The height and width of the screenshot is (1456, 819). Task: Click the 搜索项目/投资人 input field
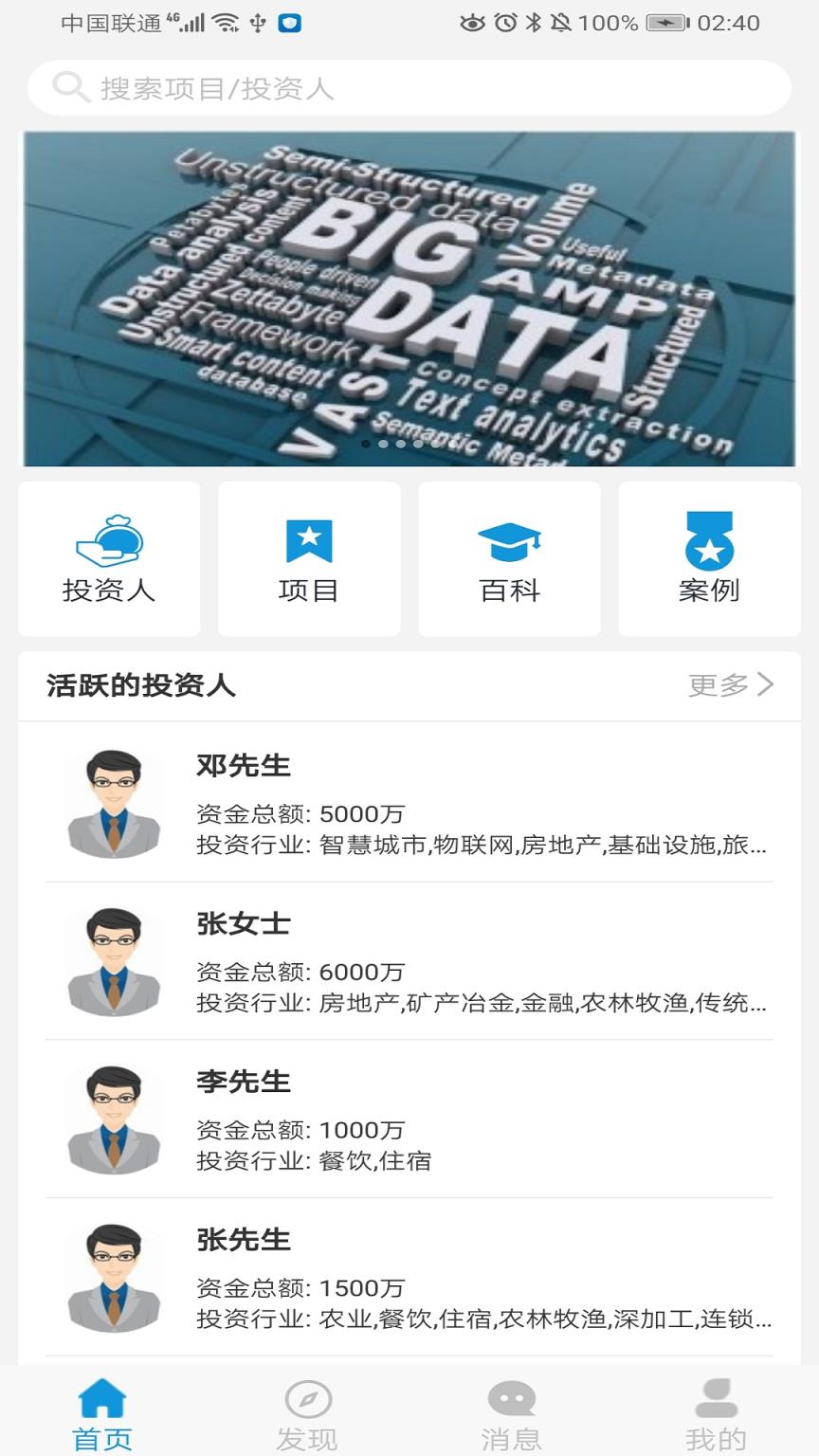[408, 86]
